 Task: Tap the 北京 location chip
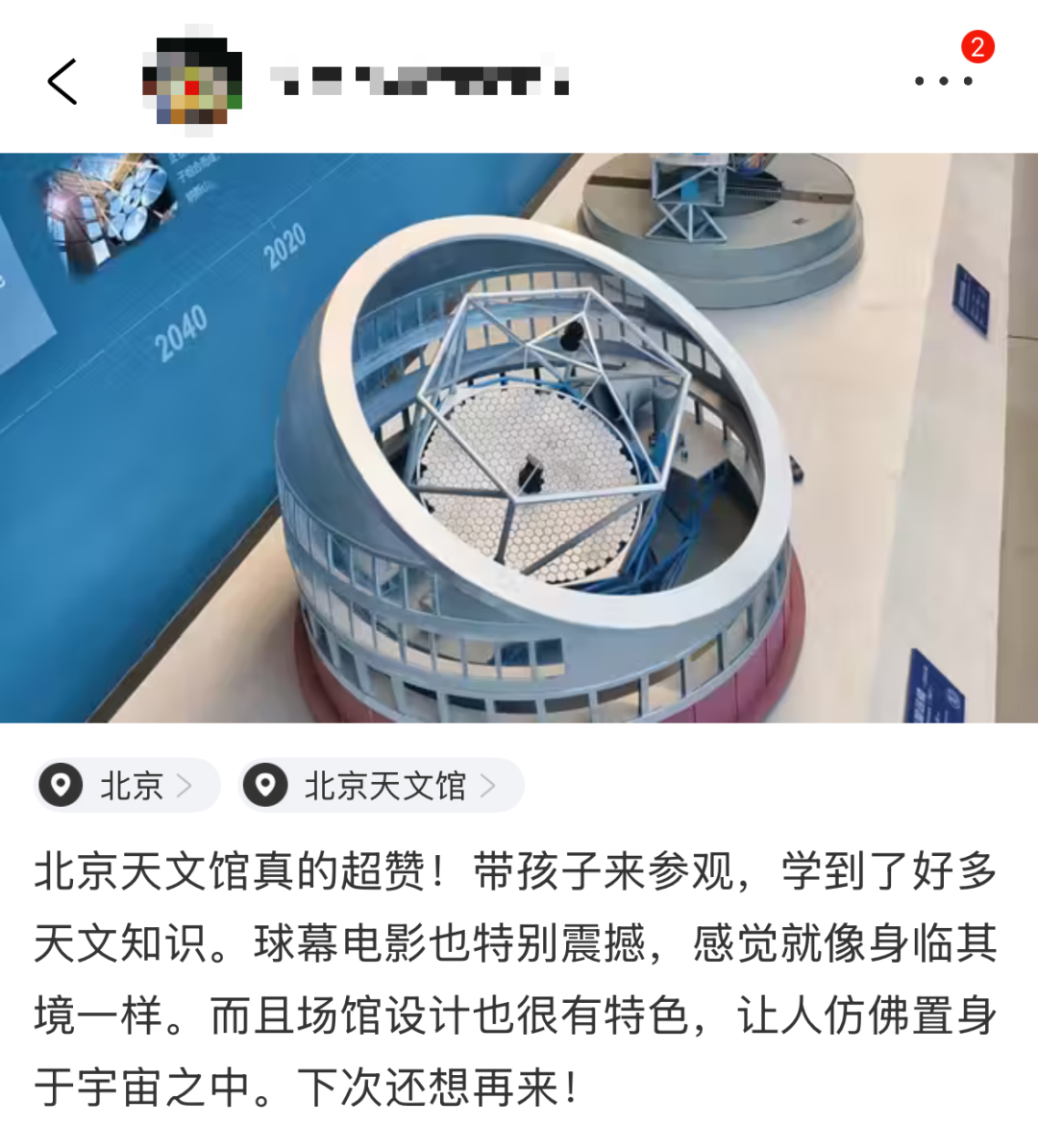coord(128,786)
